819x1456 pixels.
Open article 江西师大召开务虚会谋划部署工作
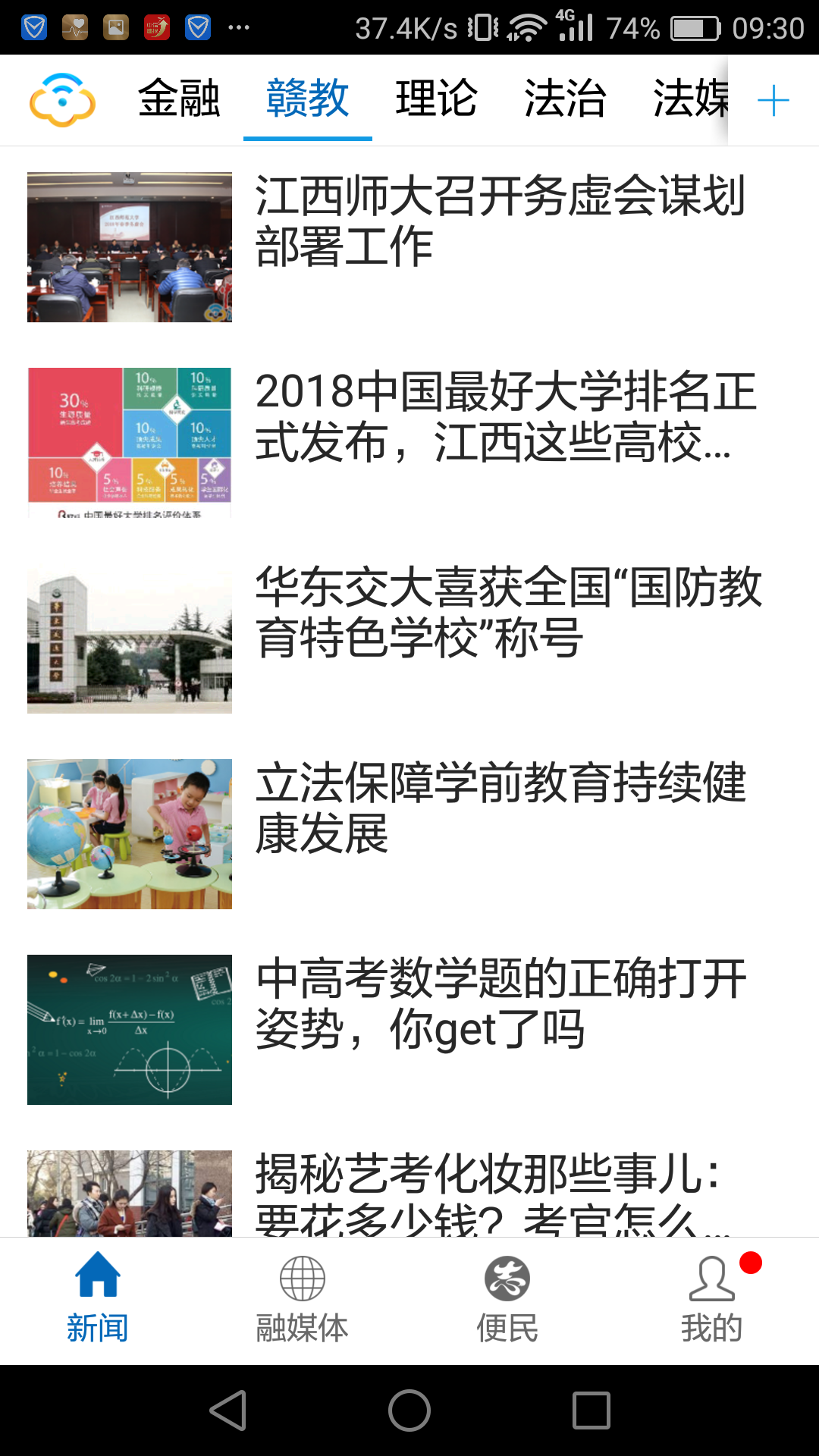click(x=499, y=221)
